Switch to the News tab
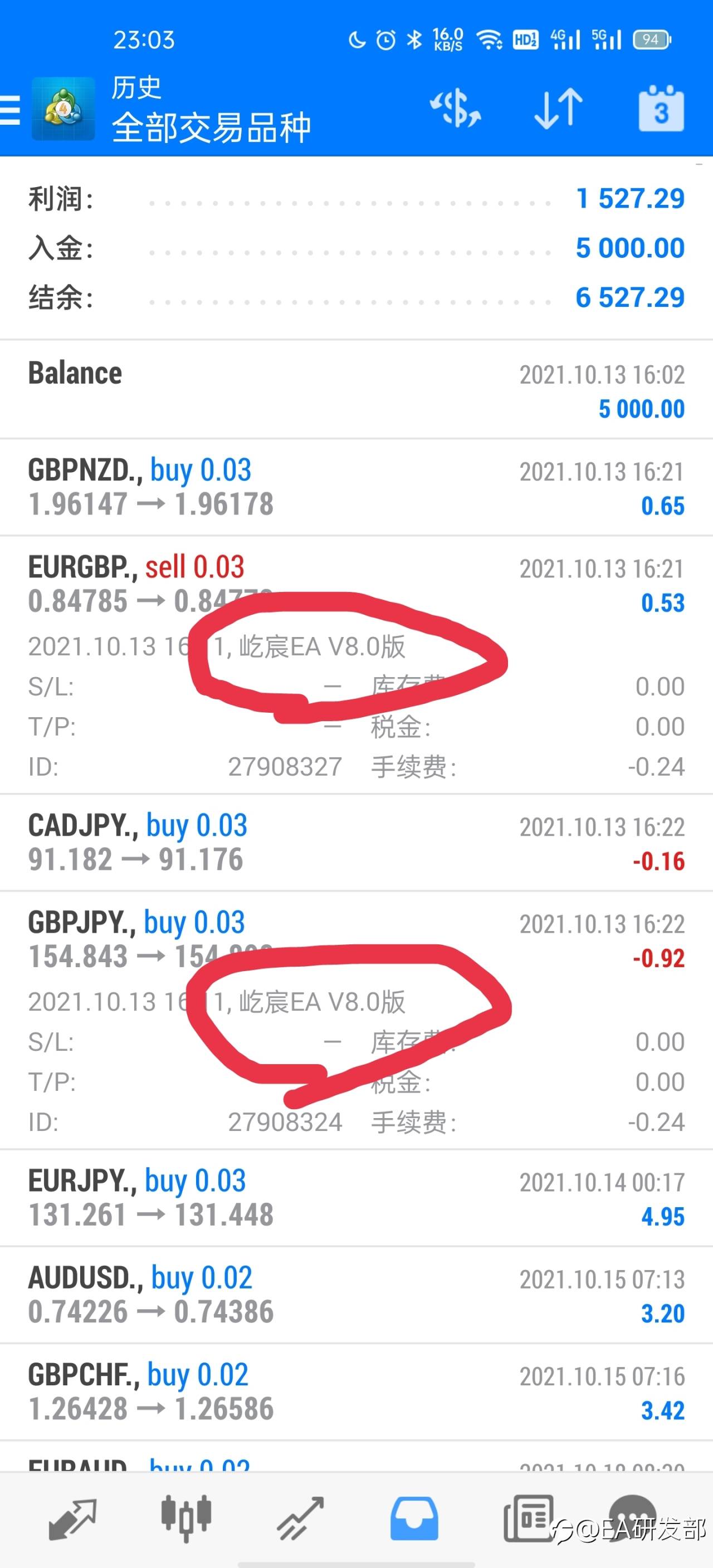 (529, 1517)
